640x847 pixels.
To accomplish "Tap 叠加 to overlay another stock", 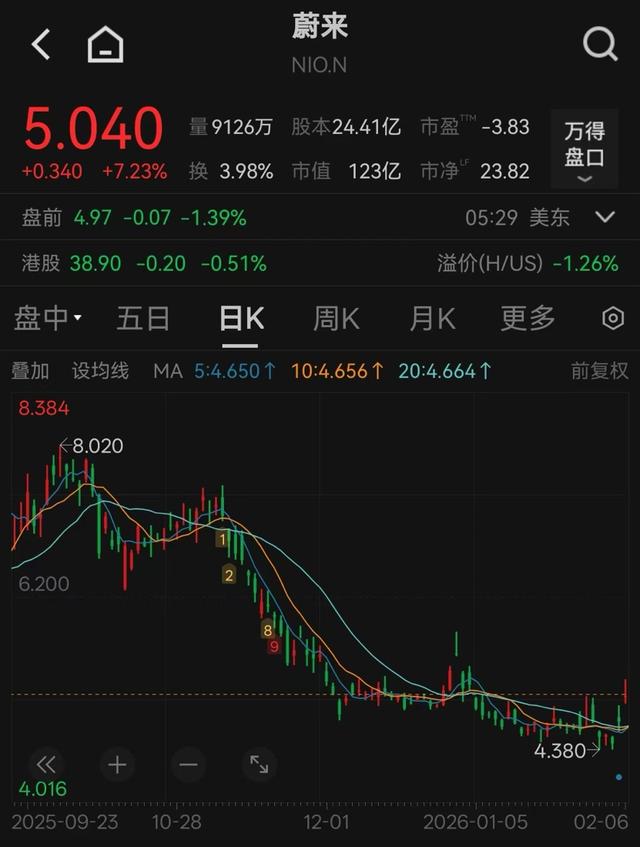I will coord(30,371).
